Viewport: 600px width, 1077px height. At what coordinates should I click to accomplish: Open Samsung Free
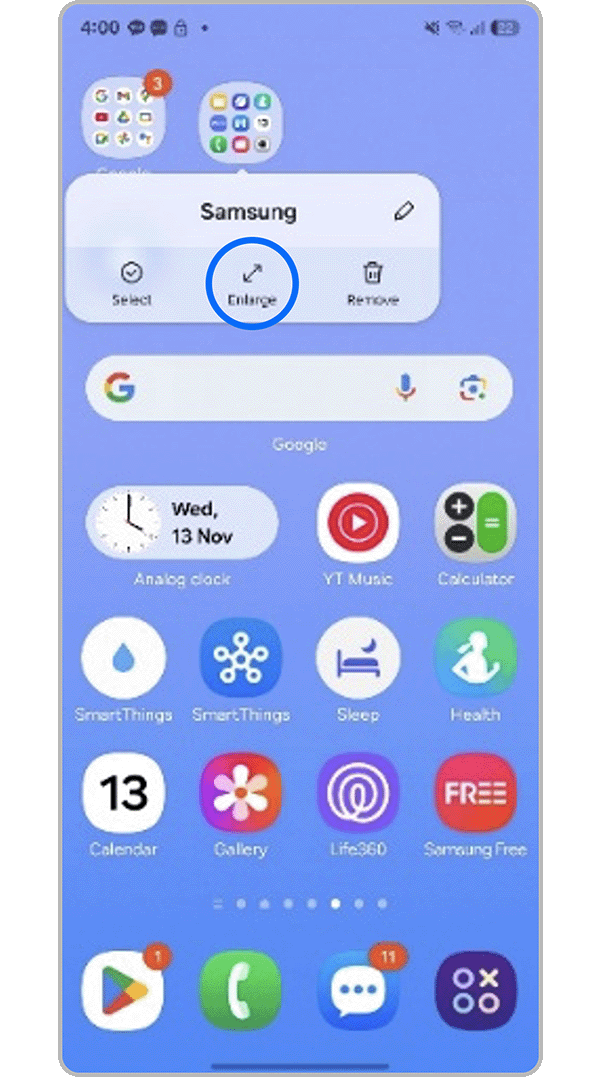pos(475,794)
